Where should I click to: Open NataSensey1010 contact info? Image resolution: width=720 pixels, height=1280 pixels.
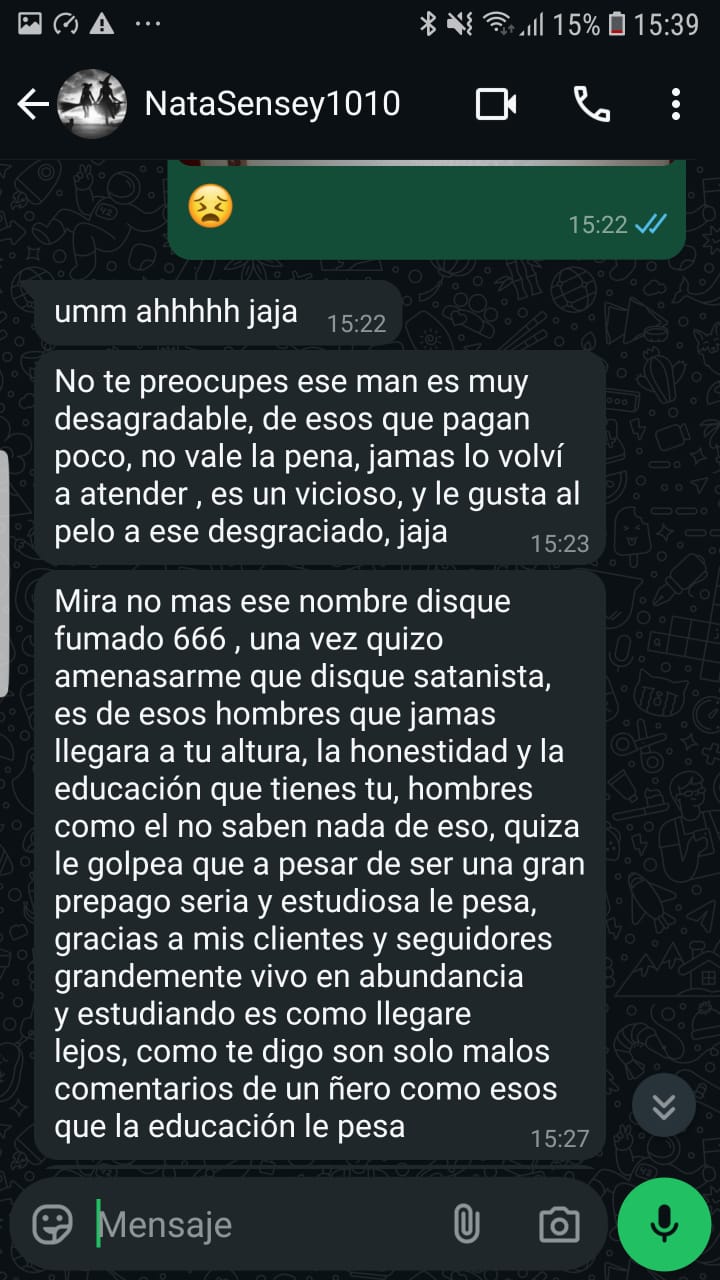click(272, 104)
